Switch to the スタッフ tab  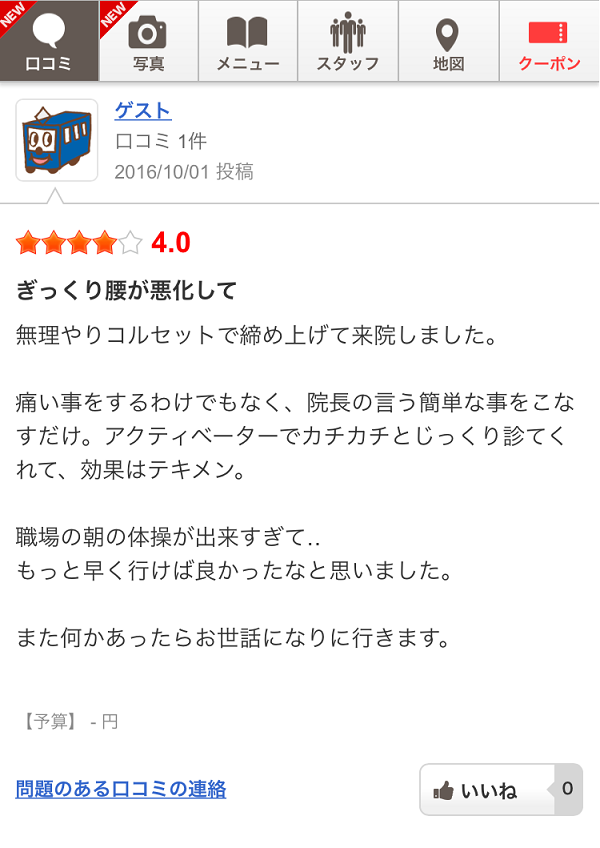click(348, 41)
